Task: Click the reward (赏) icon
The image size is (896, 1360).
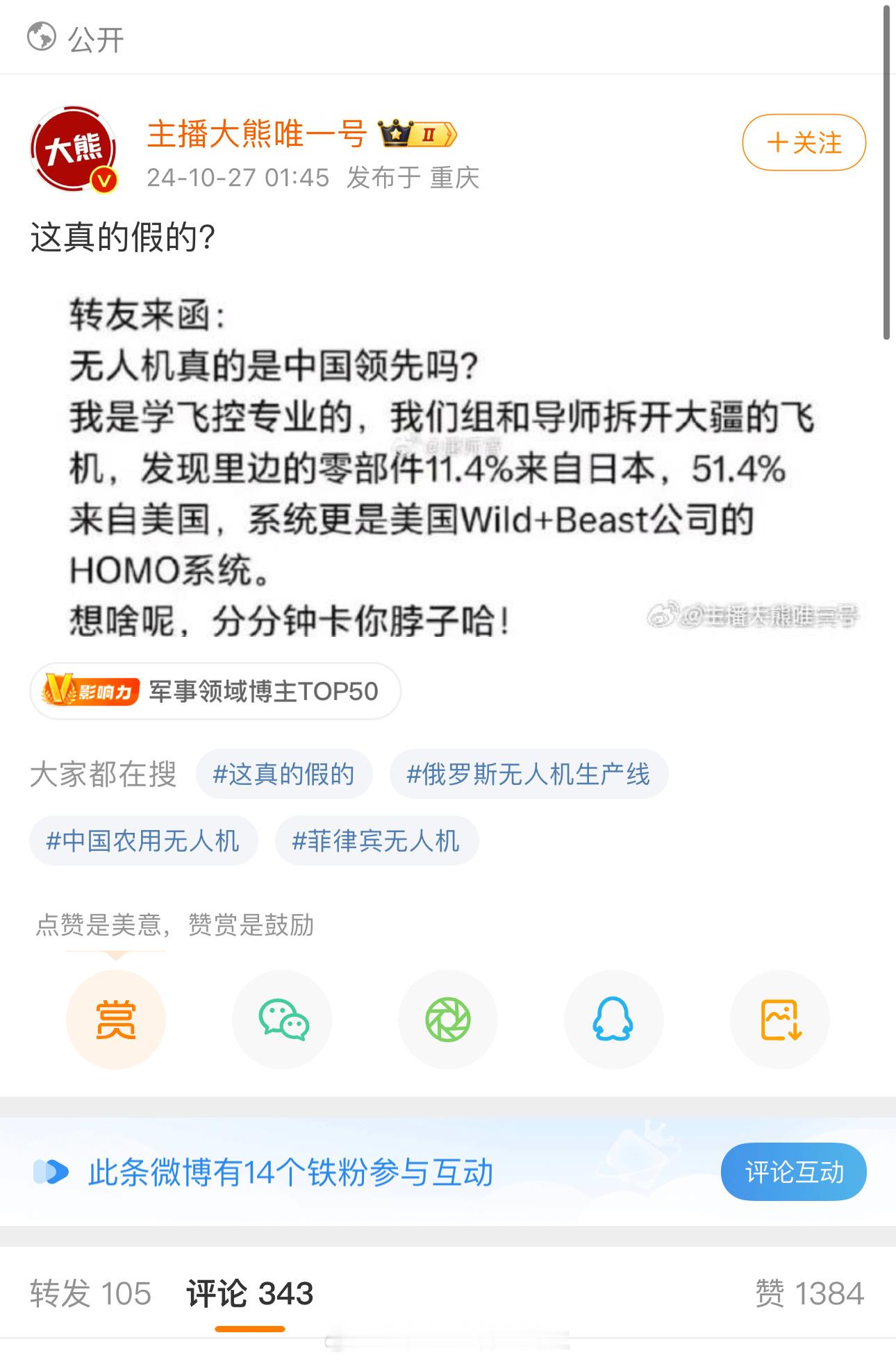Action: pos(115,1019)
